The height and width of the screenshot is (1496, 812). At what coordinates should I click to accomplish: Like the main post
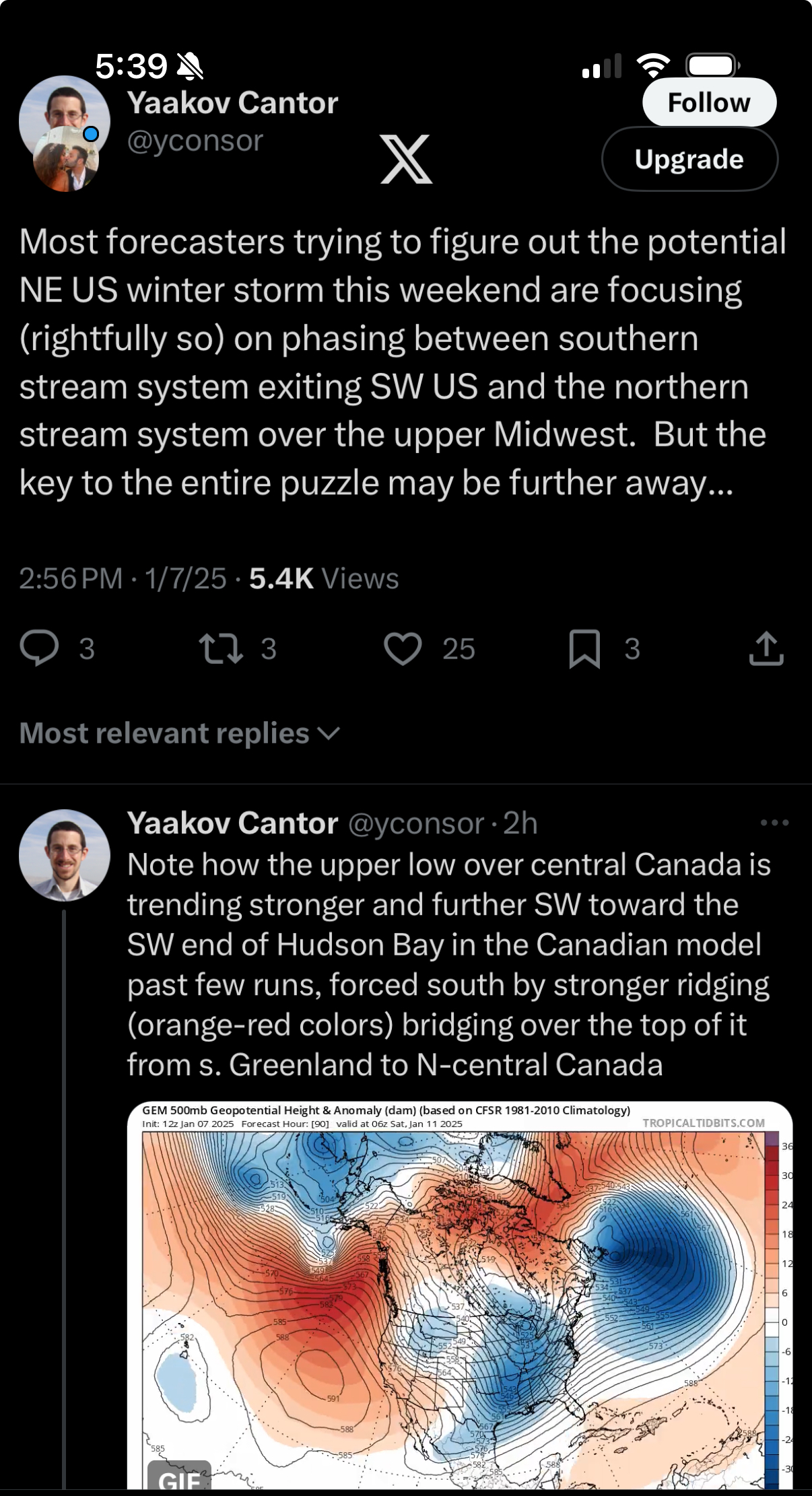pos(403,648)
